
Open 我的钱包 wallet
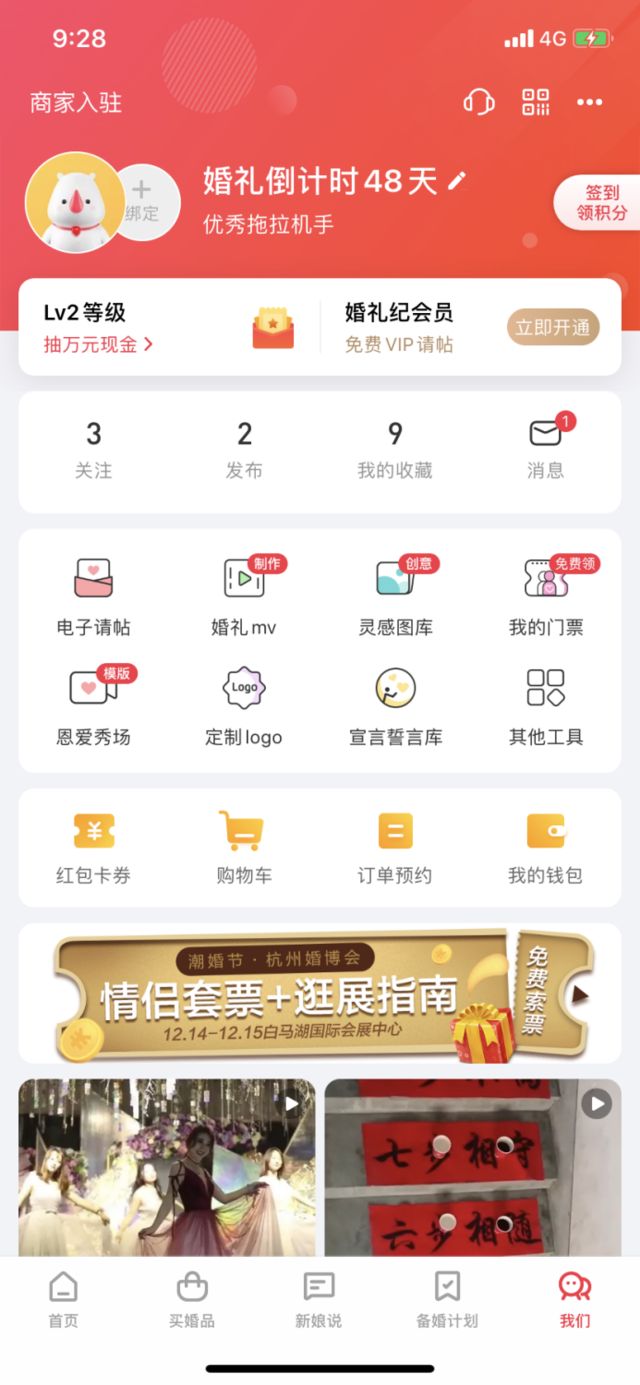(545, 847)
